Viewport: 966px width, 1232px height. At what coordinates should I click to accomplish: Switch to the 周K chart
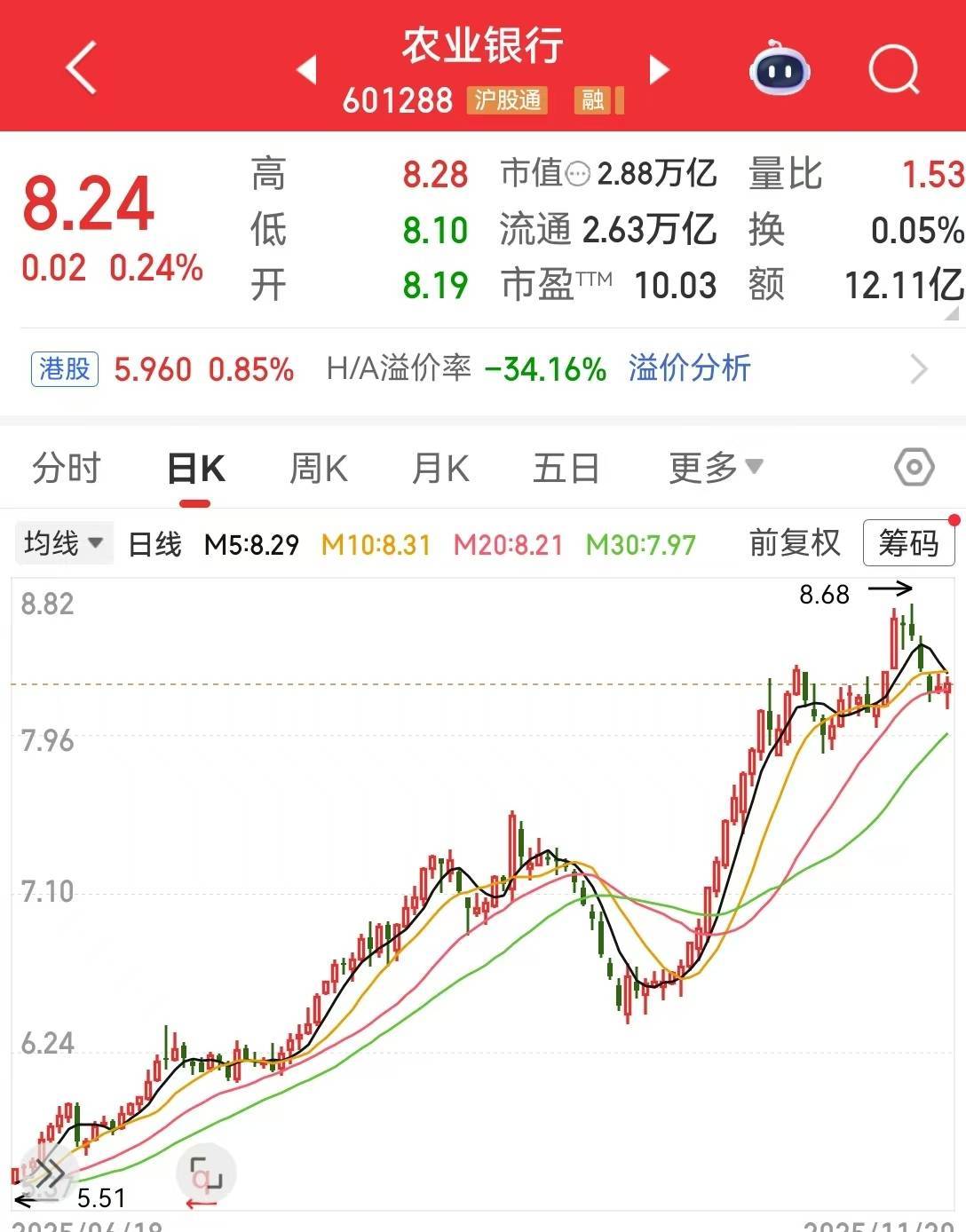318,468
